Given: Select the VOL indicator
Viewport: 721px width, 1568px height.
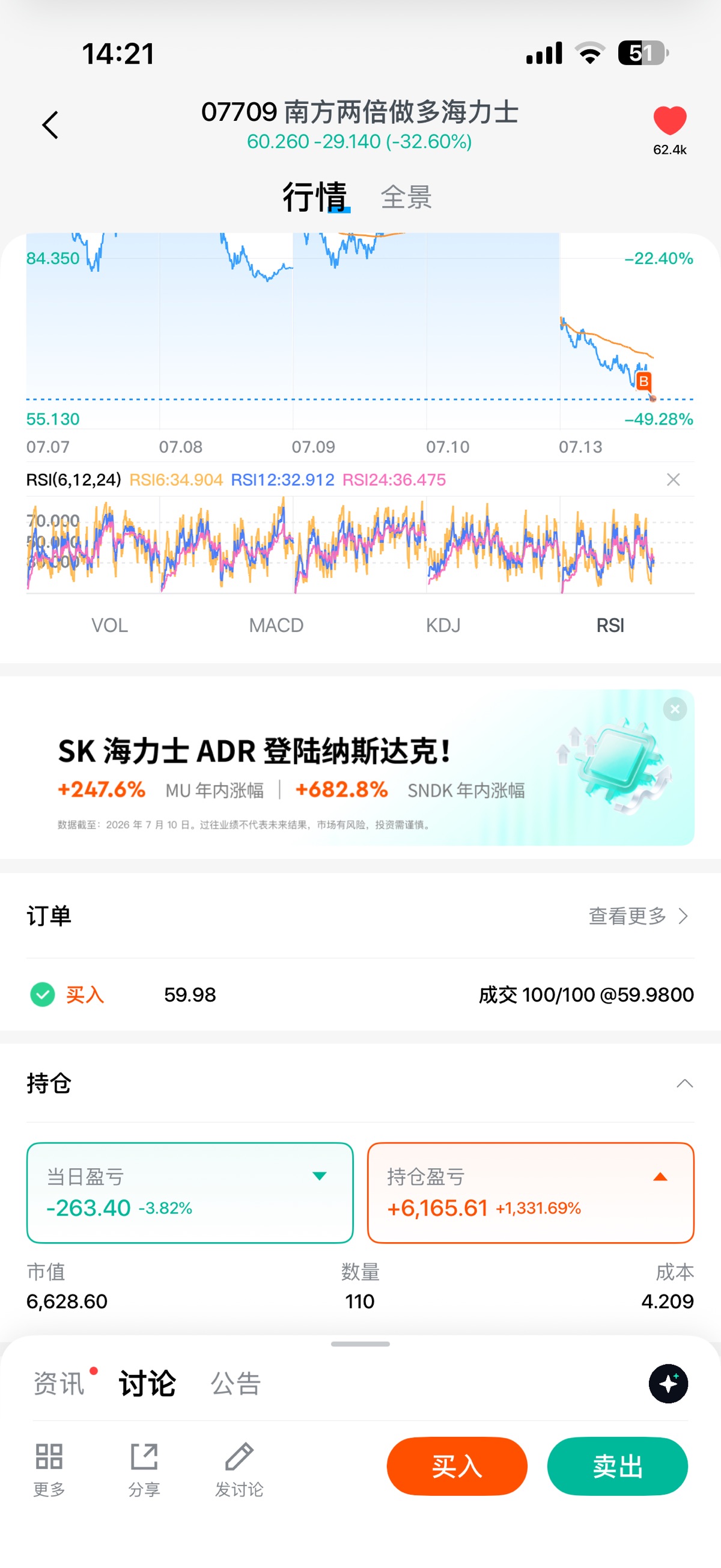Looking at the screenshot, I should [109, 625].
